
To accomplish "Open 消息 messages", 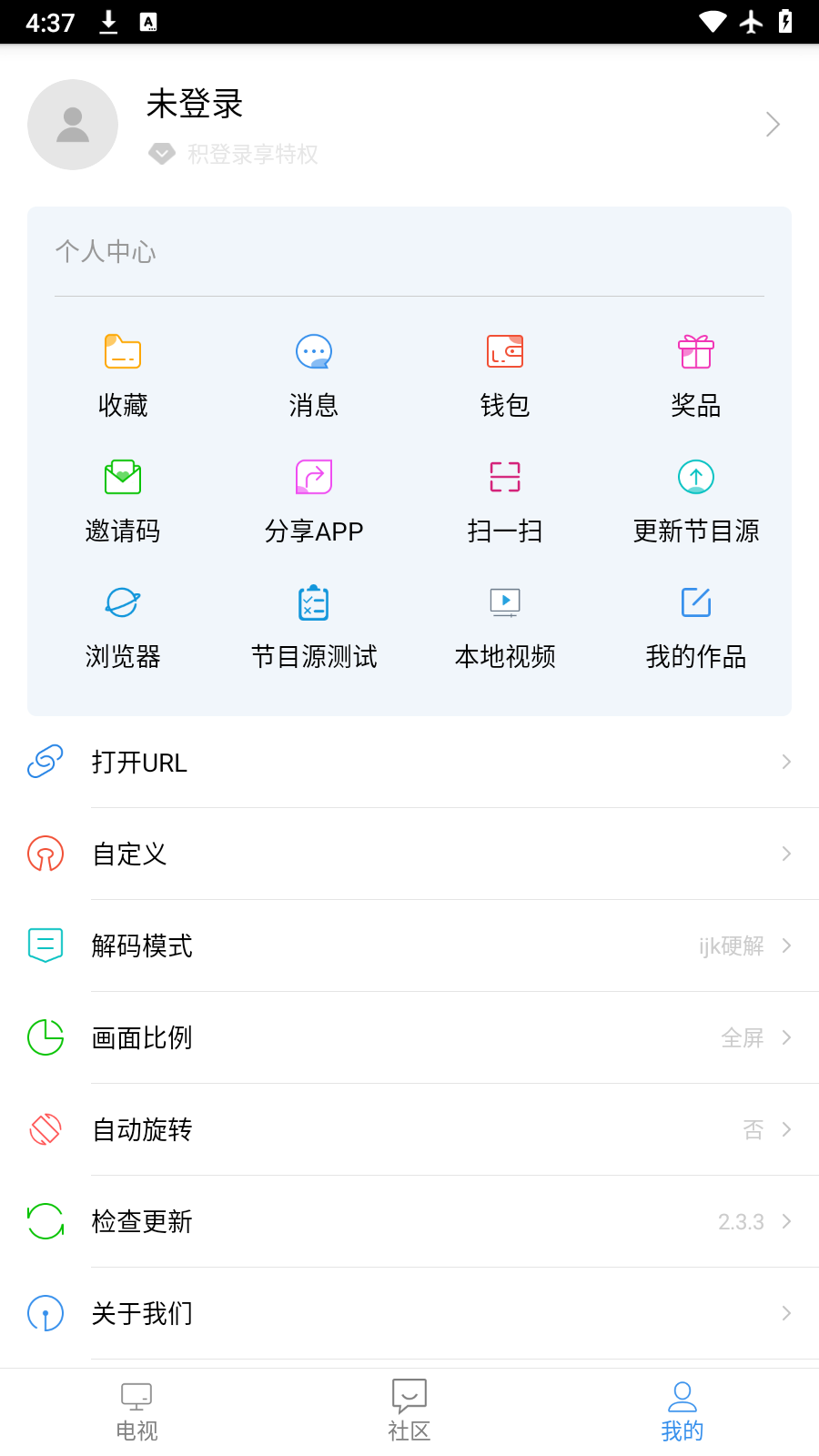I will (x=314, y=375).
